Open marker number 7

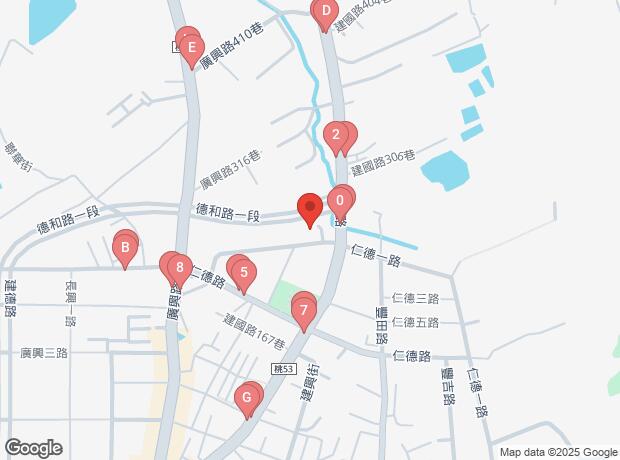pos(303,311)
